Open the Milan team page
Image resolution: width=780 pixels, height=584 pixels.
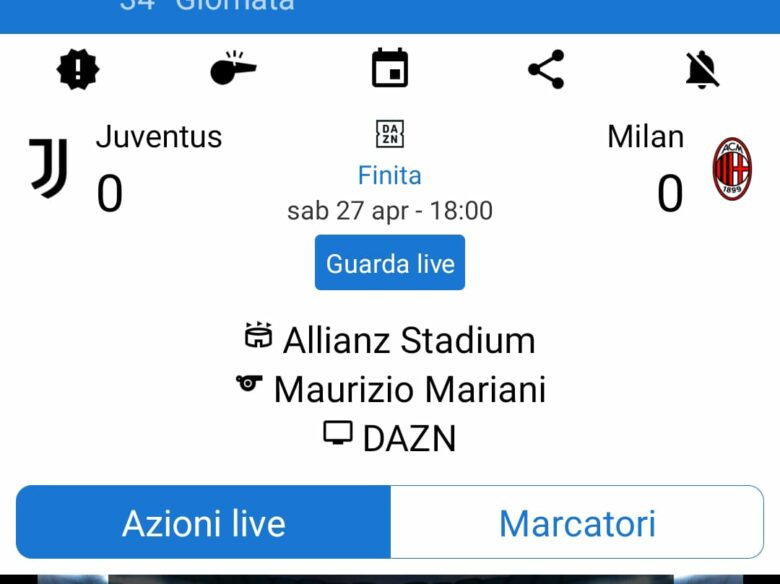tap(731, 169)
